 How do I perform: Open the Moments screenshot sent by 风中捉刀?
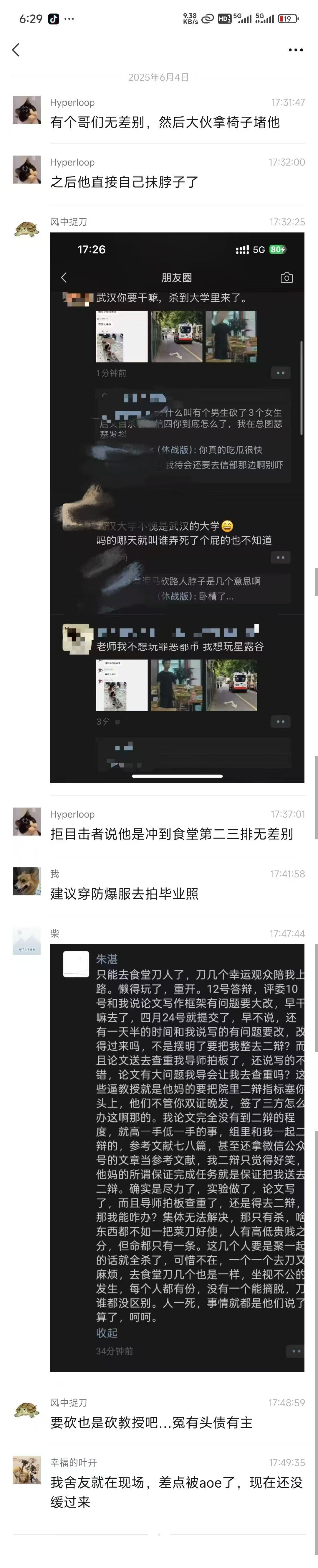[177, 507]
